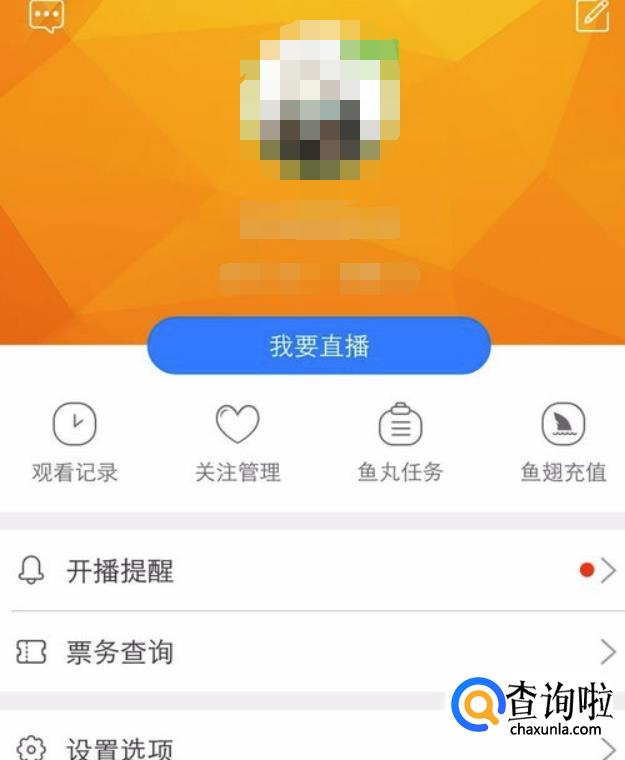Open 设置选项 settings

pyautogui.click(x=312, y=747)
